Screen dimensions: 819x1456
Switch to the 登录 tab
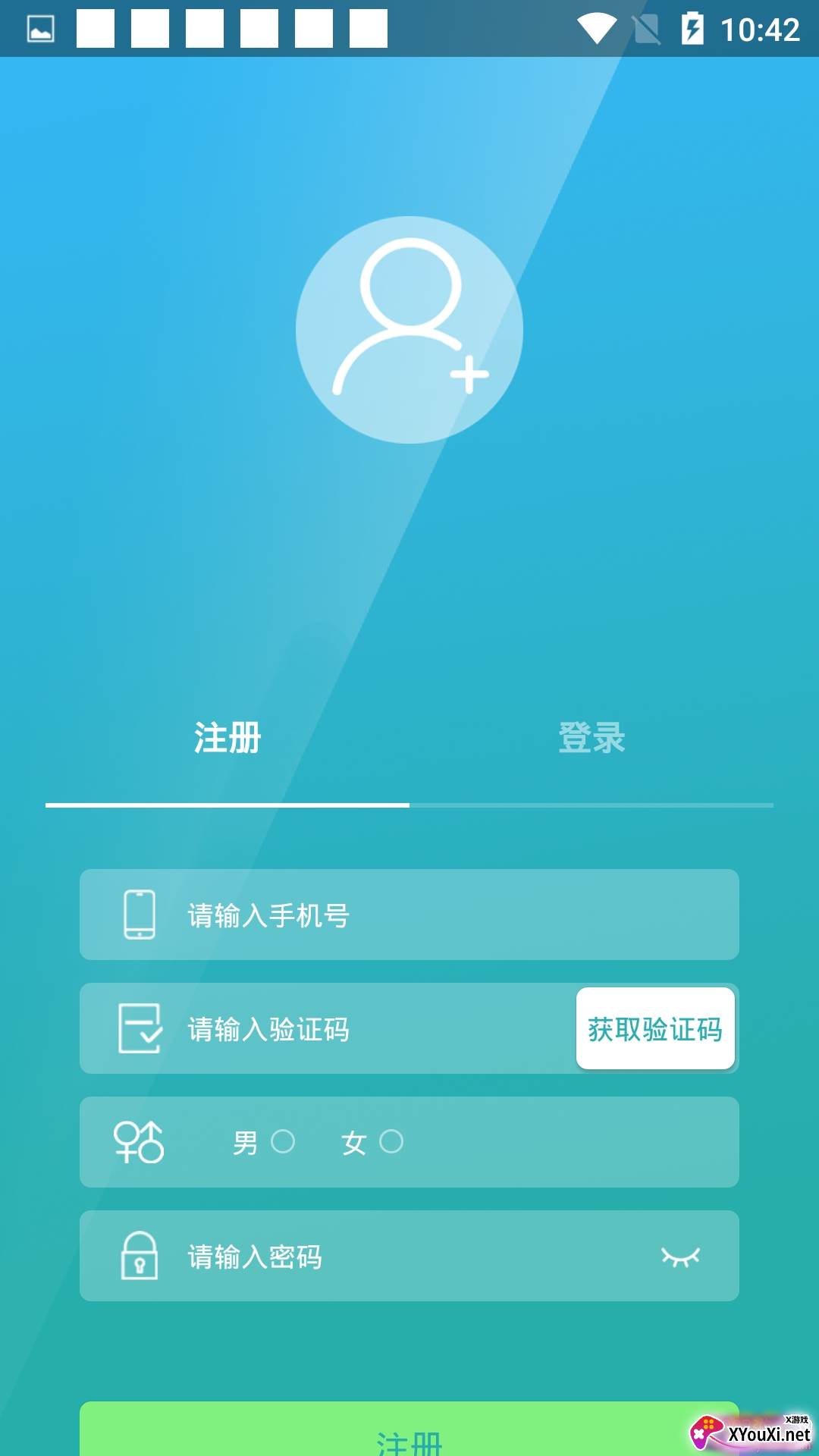pos(591,738)
